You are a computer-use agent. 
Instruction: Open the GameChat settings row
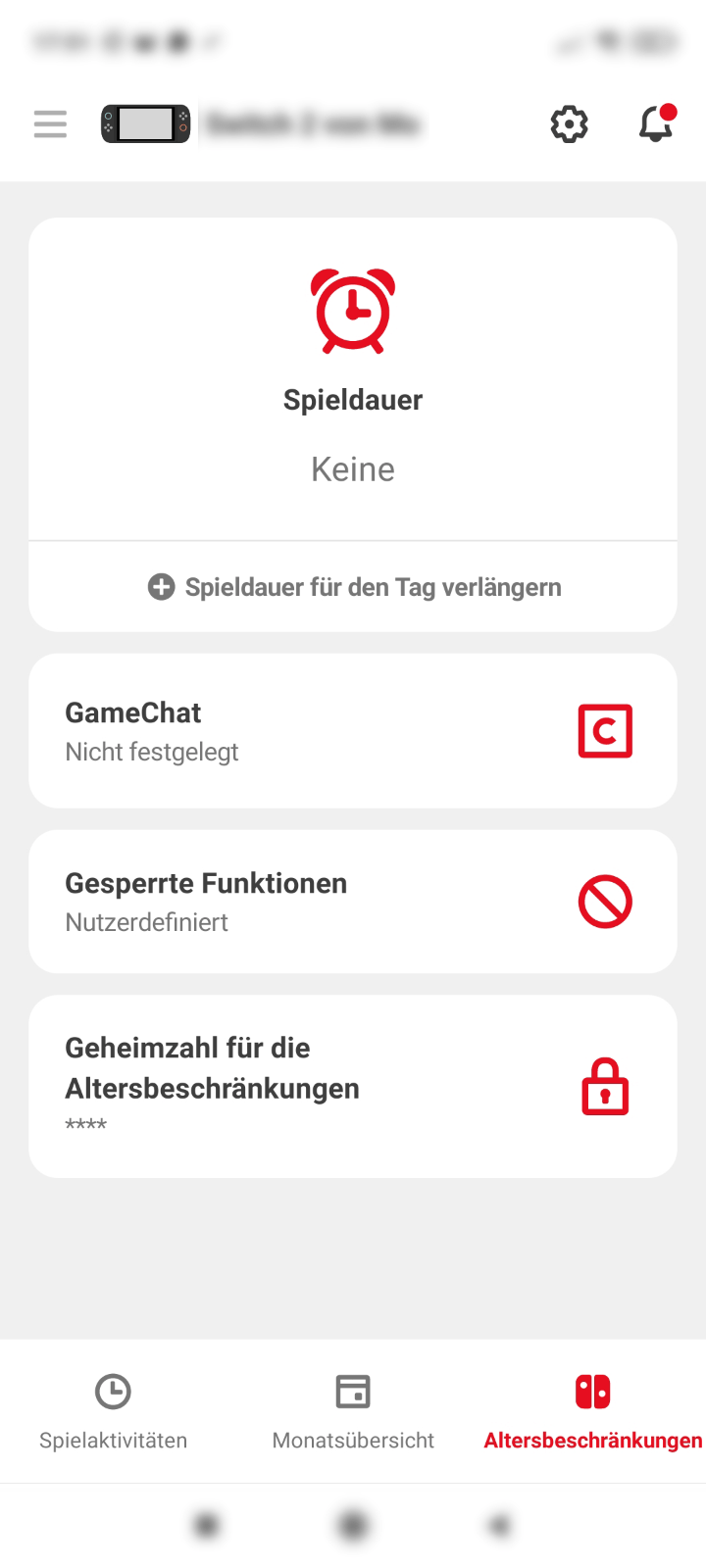(353, 731)
